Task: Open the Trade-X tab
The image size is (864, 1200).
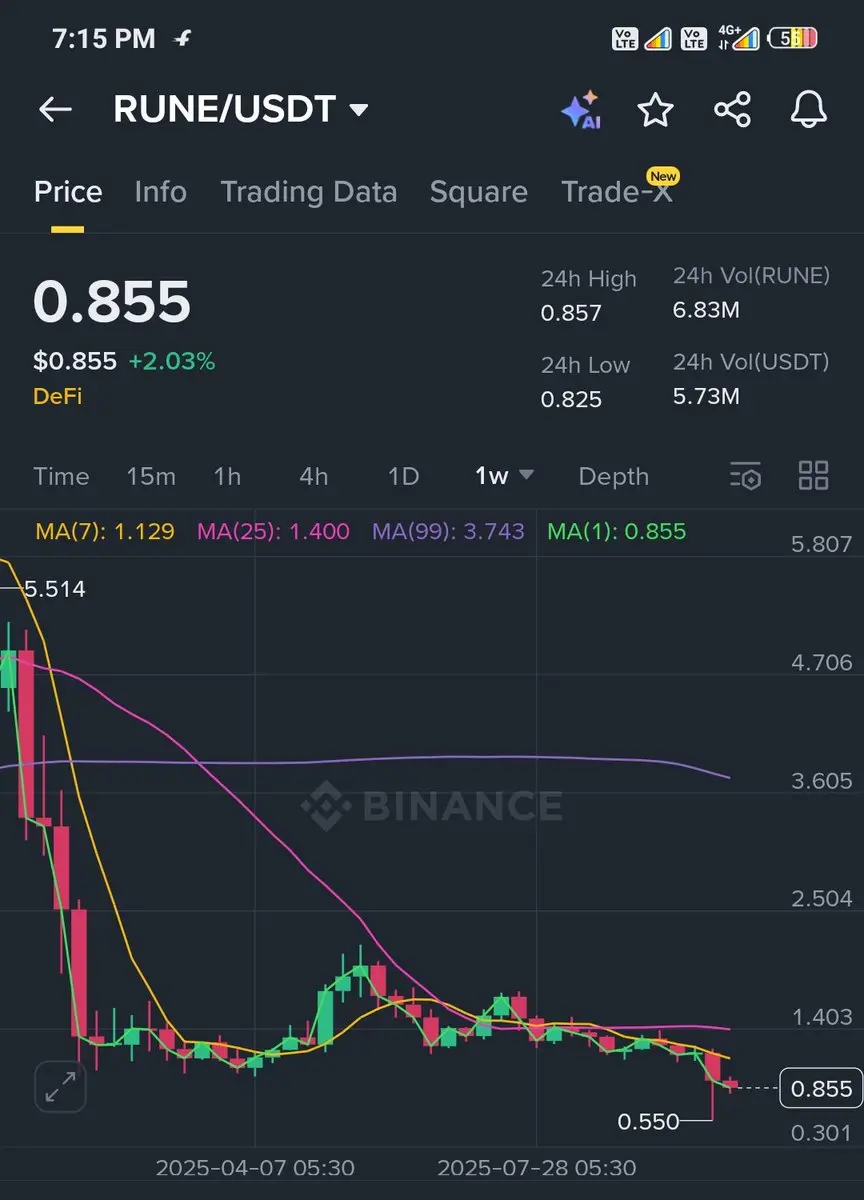Action: point(617,192)
